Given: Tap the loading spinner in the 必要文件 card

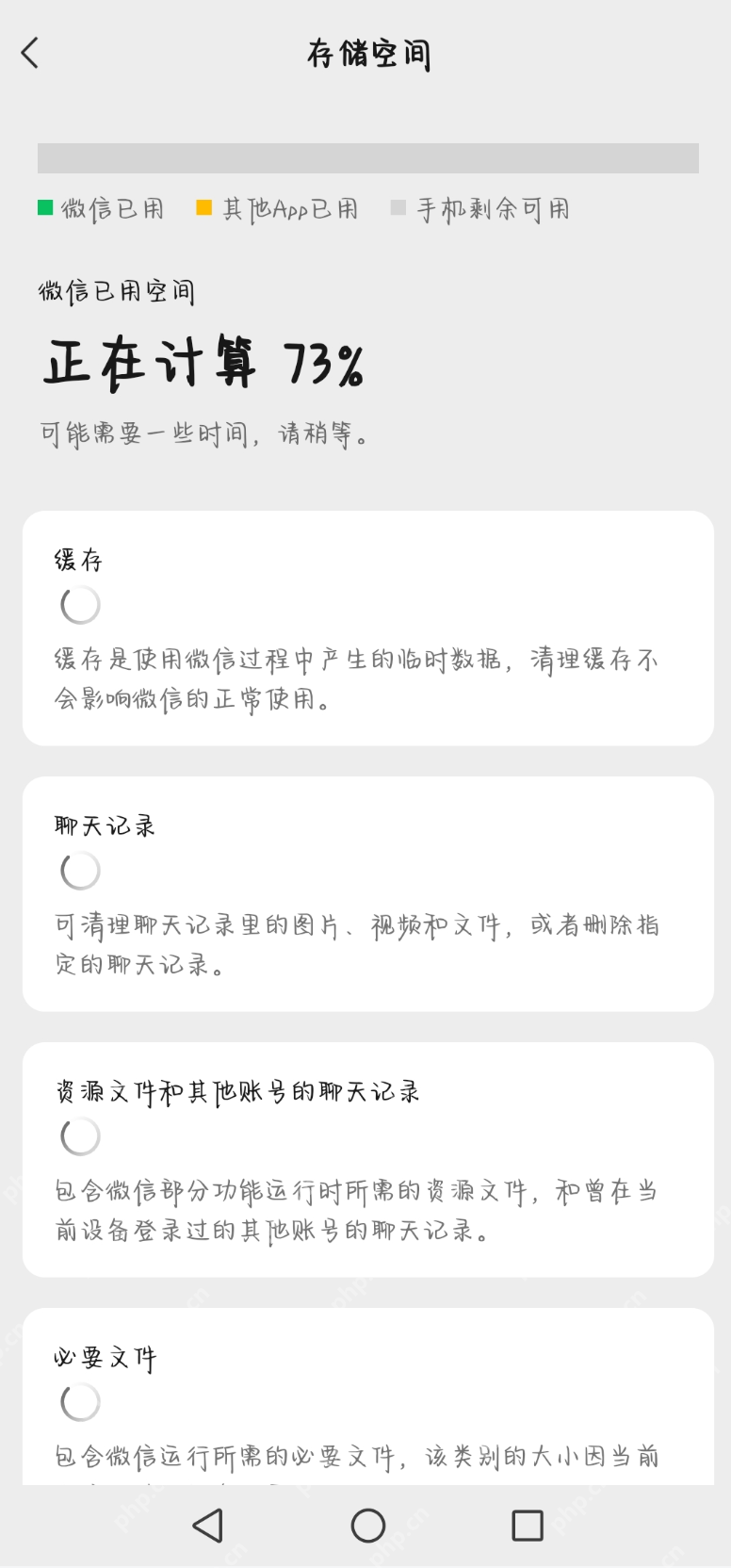Looking at the screenshot, I should click(x=80, y=1401).
